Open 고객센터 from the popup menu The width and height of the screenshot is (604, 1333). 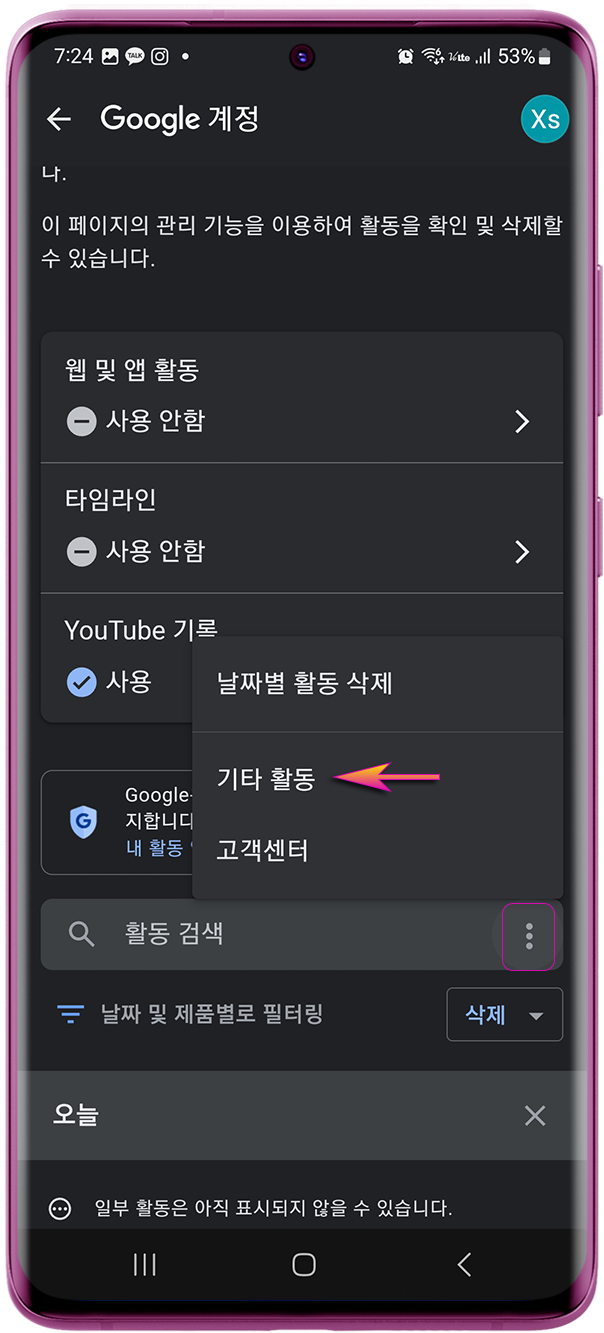(x=263, y=851)
